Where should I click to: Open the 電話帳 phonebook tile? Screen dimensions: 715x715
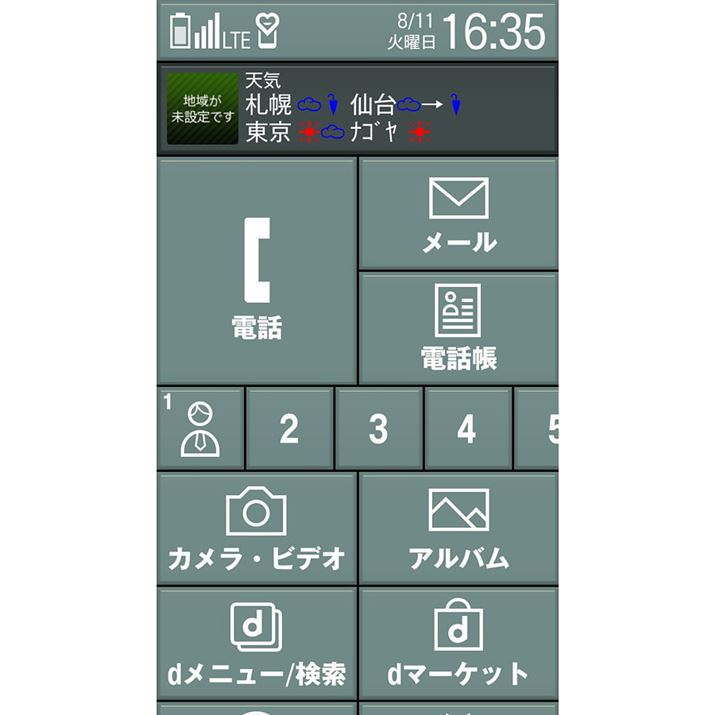(458, 327)
